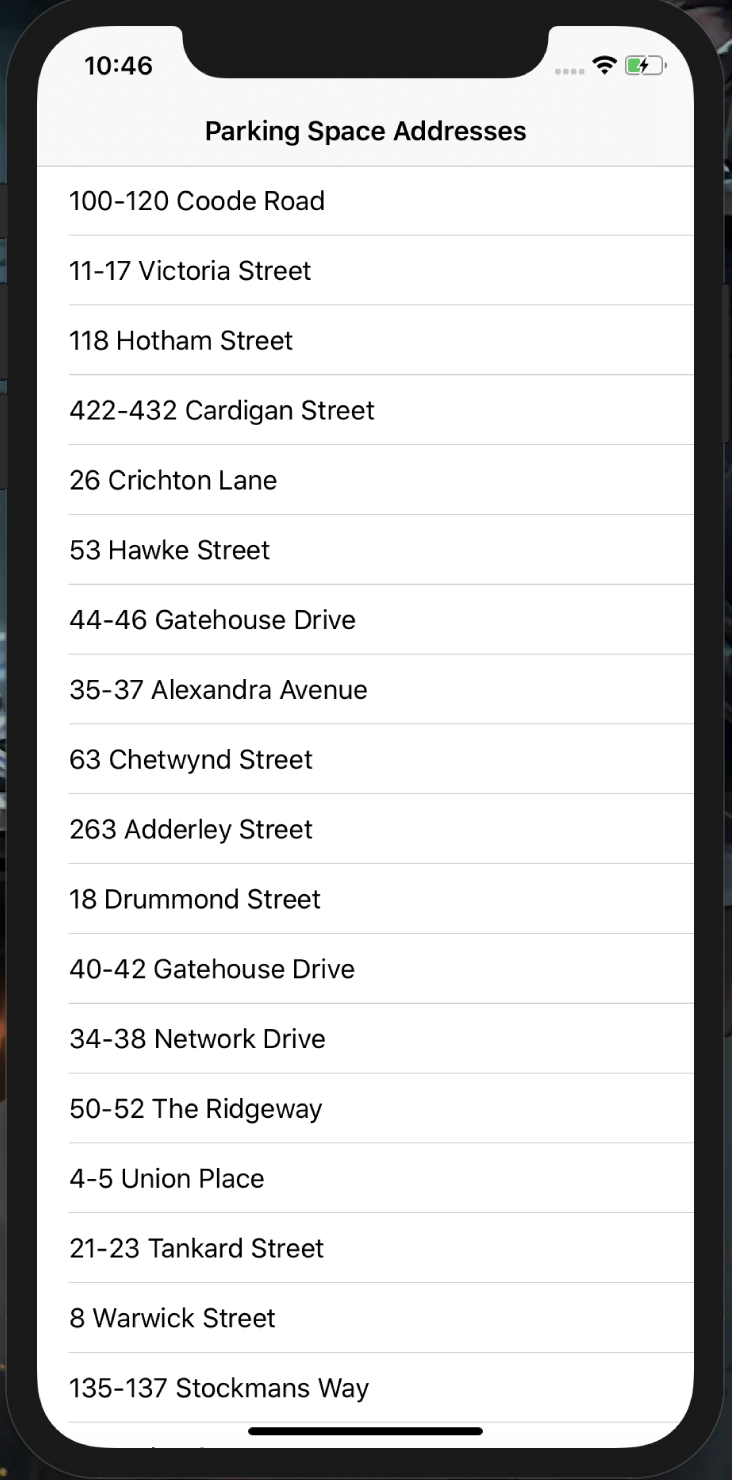Open 422-432 Cardigan Street parking space
Screen dimensions: 732x1480
click(222, 411)
